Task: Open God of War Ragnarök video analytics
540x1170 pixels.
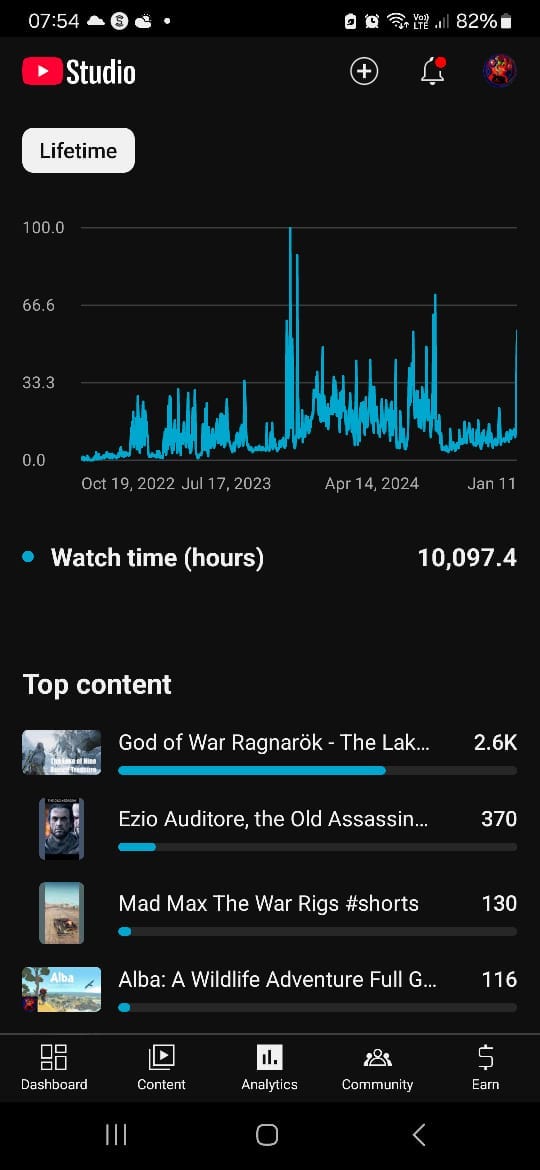Action: pos(269,752)
